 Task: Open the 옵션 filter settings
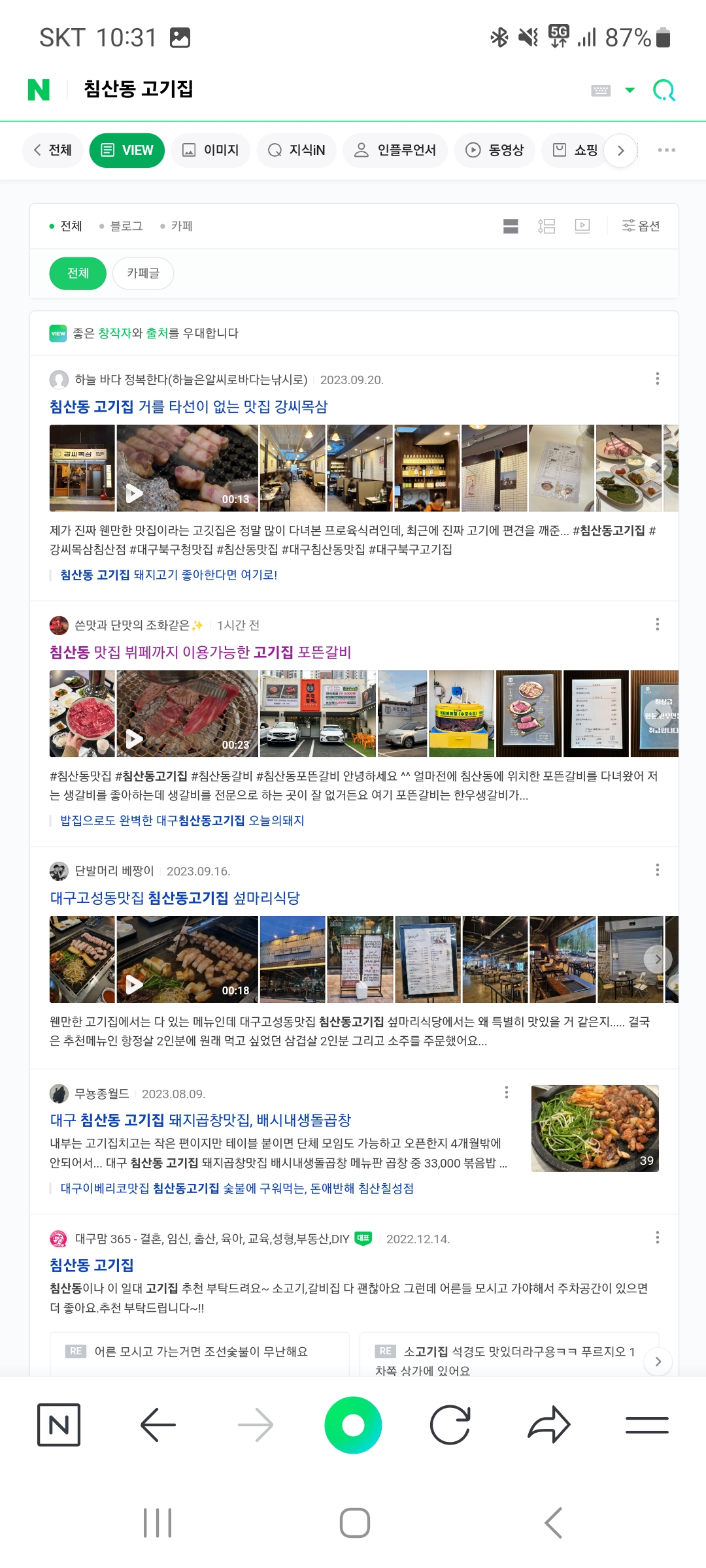(641, 226)
